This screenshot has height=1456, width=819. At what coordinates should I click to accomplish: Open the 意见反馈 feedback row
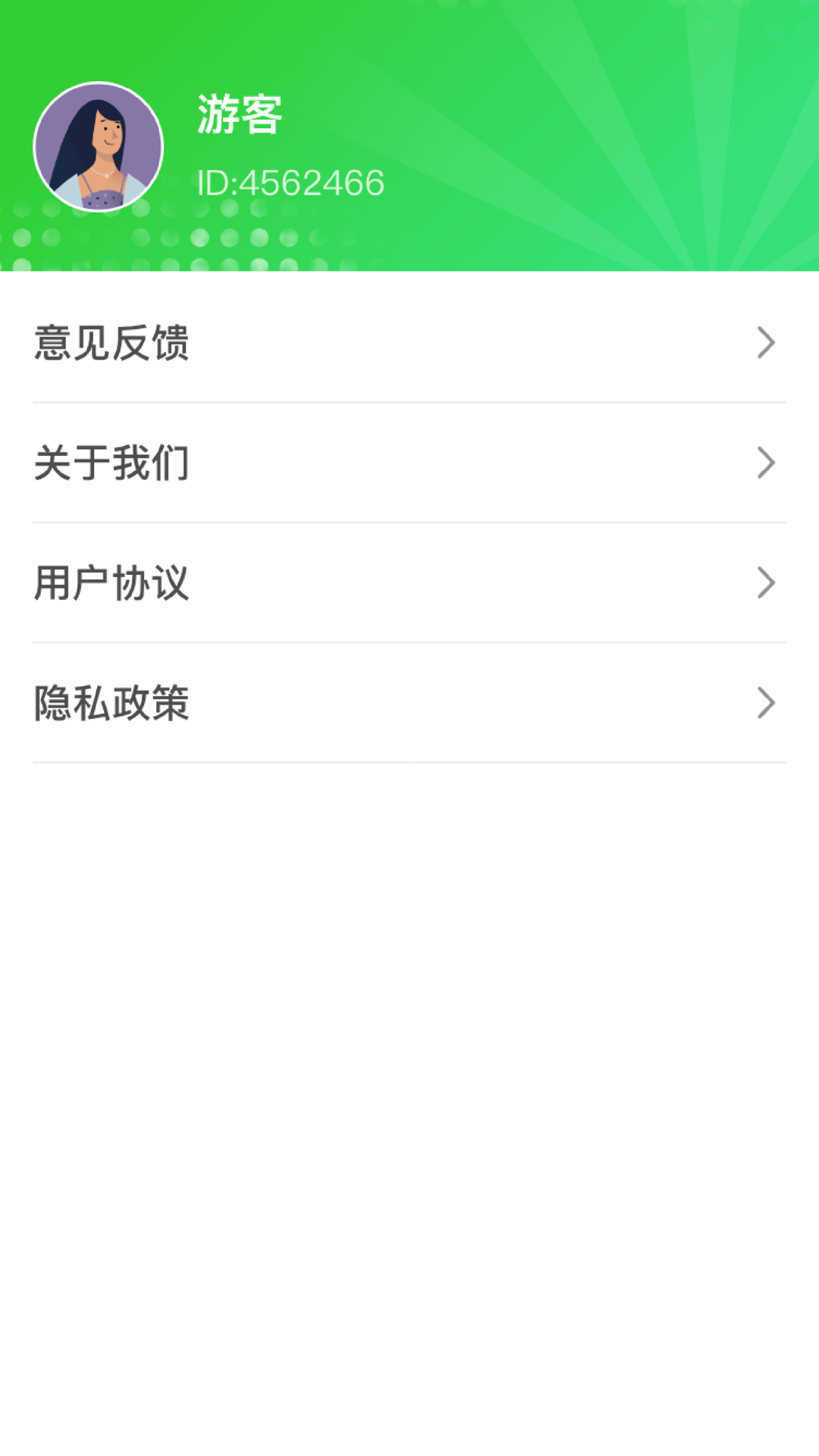(x=409, y=343)
